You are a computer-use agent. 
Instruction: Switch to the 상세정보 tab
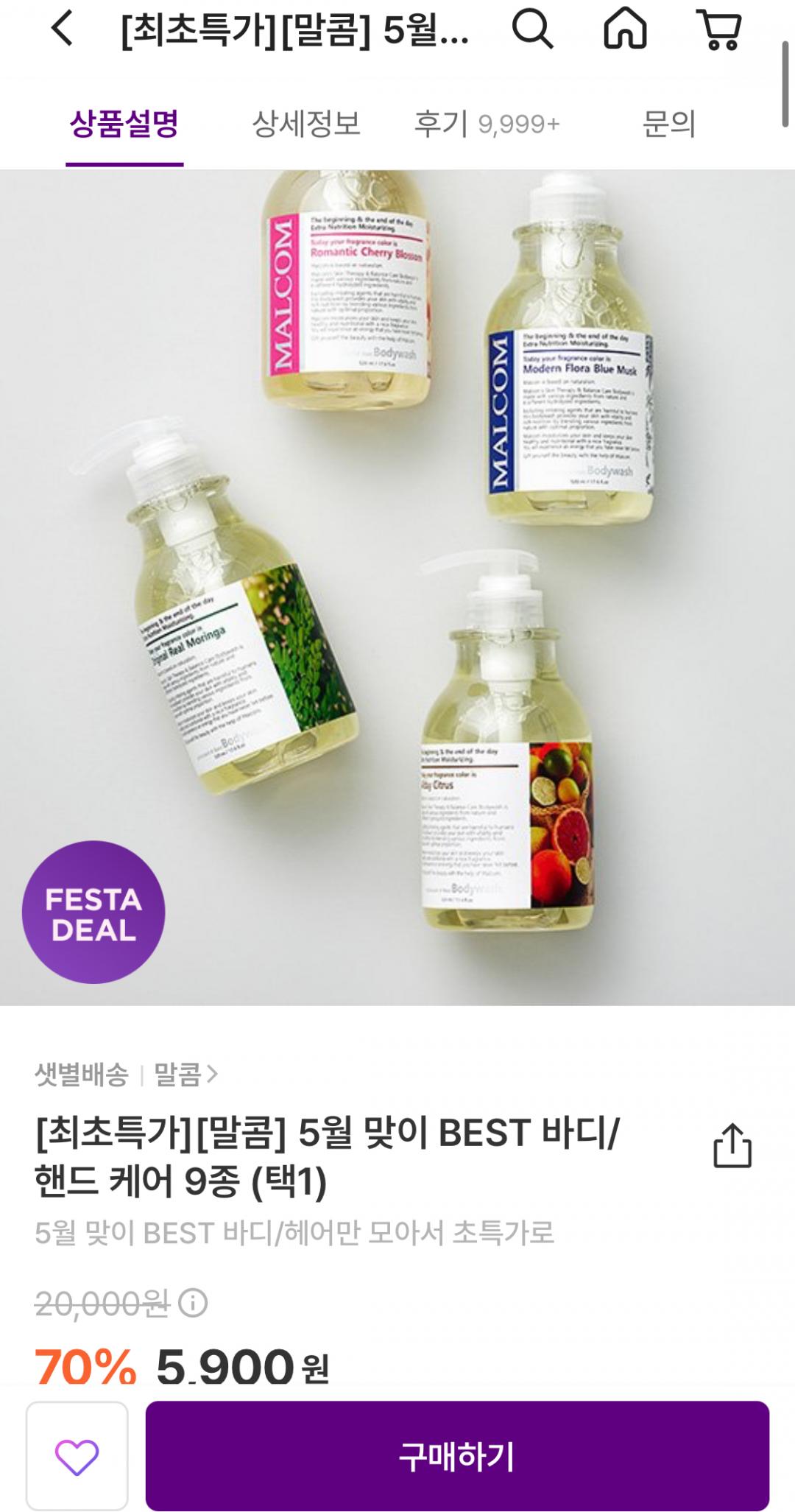pos(306,124)
